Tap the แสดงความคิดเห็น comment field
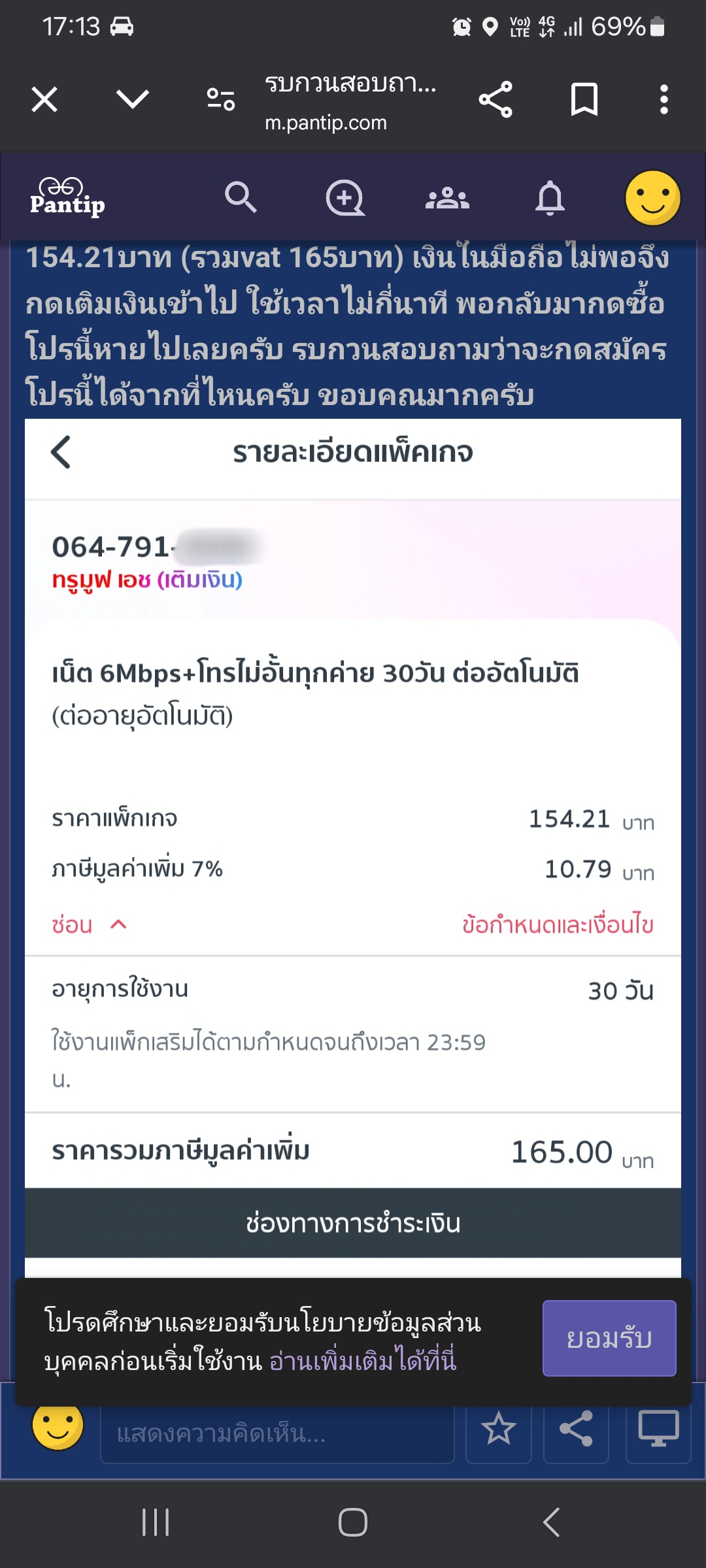Image resolution: width=706 pixels, height=1568 pixels. point(277,1434)
